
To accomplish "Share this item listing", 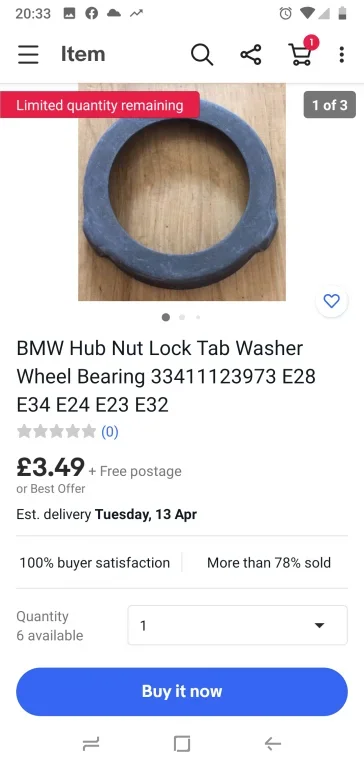I will point(251,54).
